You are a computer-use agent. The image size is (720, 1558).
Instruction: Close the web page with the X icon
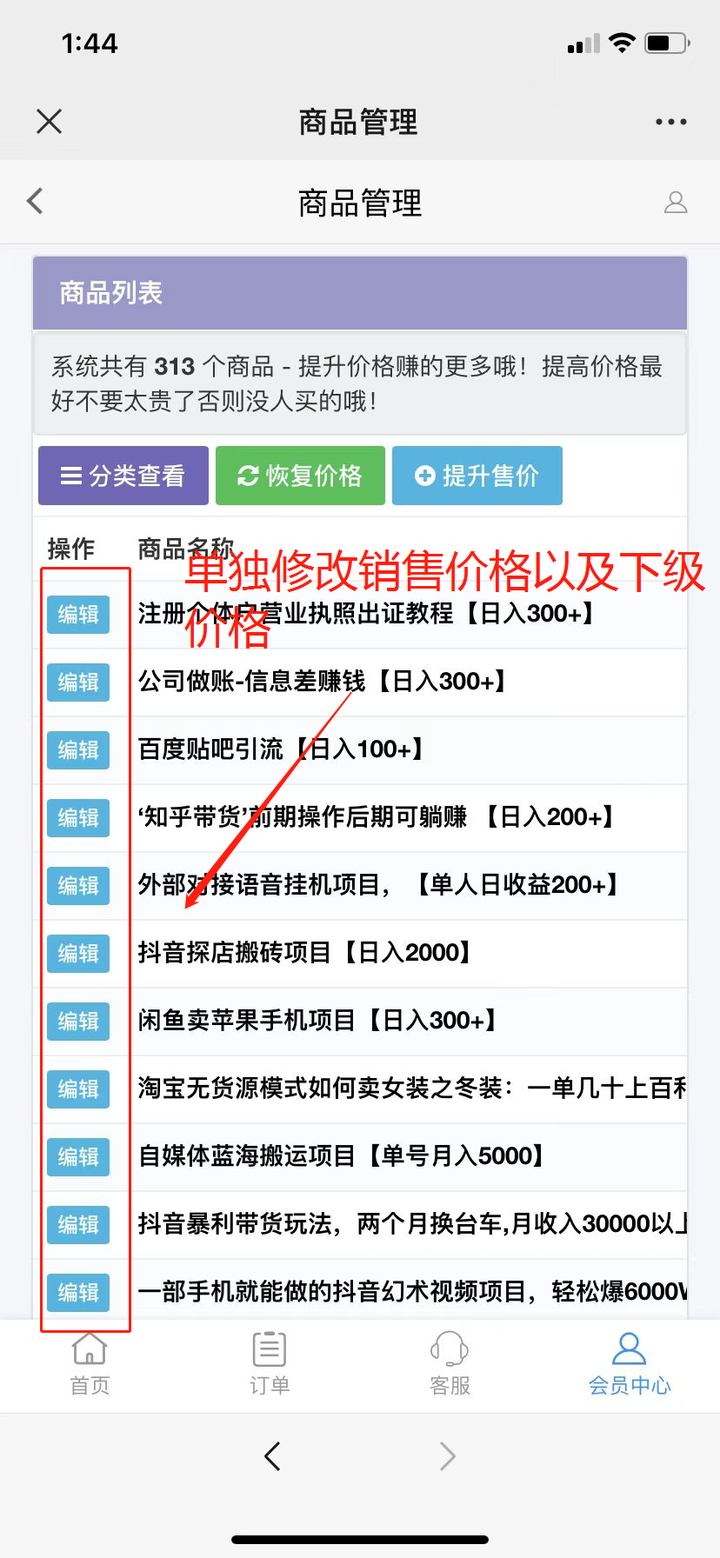(49, 122)
